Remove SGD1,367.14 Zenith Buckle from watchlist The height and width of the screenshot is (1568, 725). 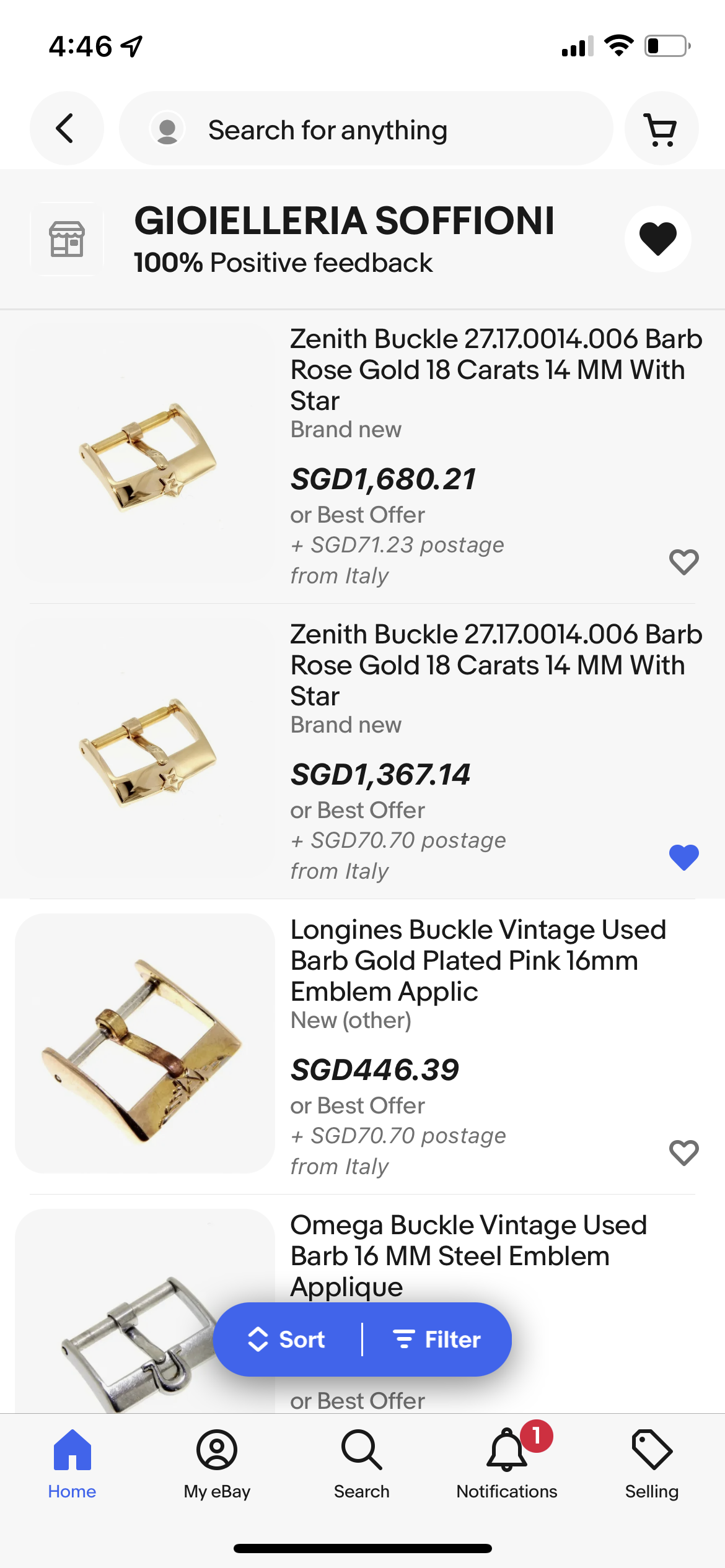tap(683, 857)
